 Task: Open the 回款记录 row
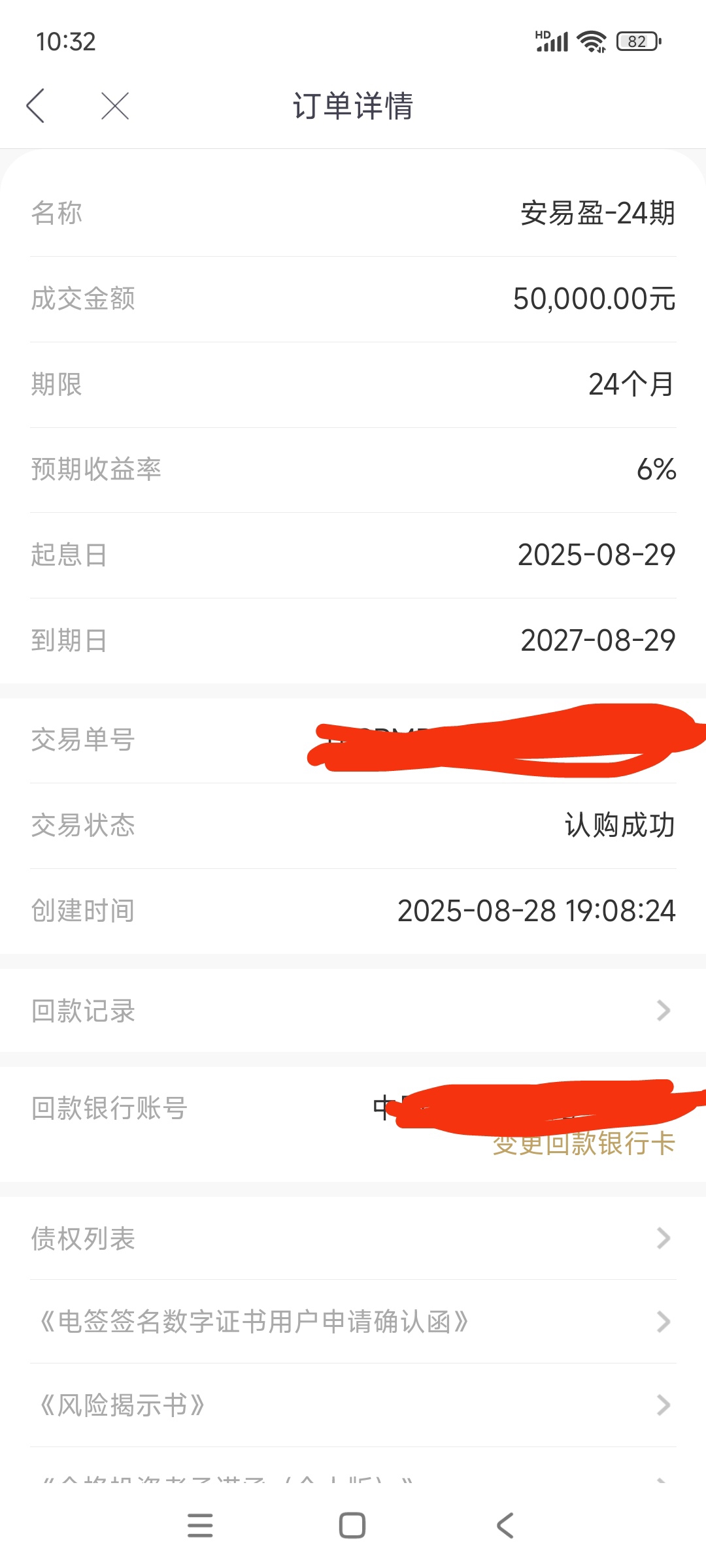tap(353, 1011)
